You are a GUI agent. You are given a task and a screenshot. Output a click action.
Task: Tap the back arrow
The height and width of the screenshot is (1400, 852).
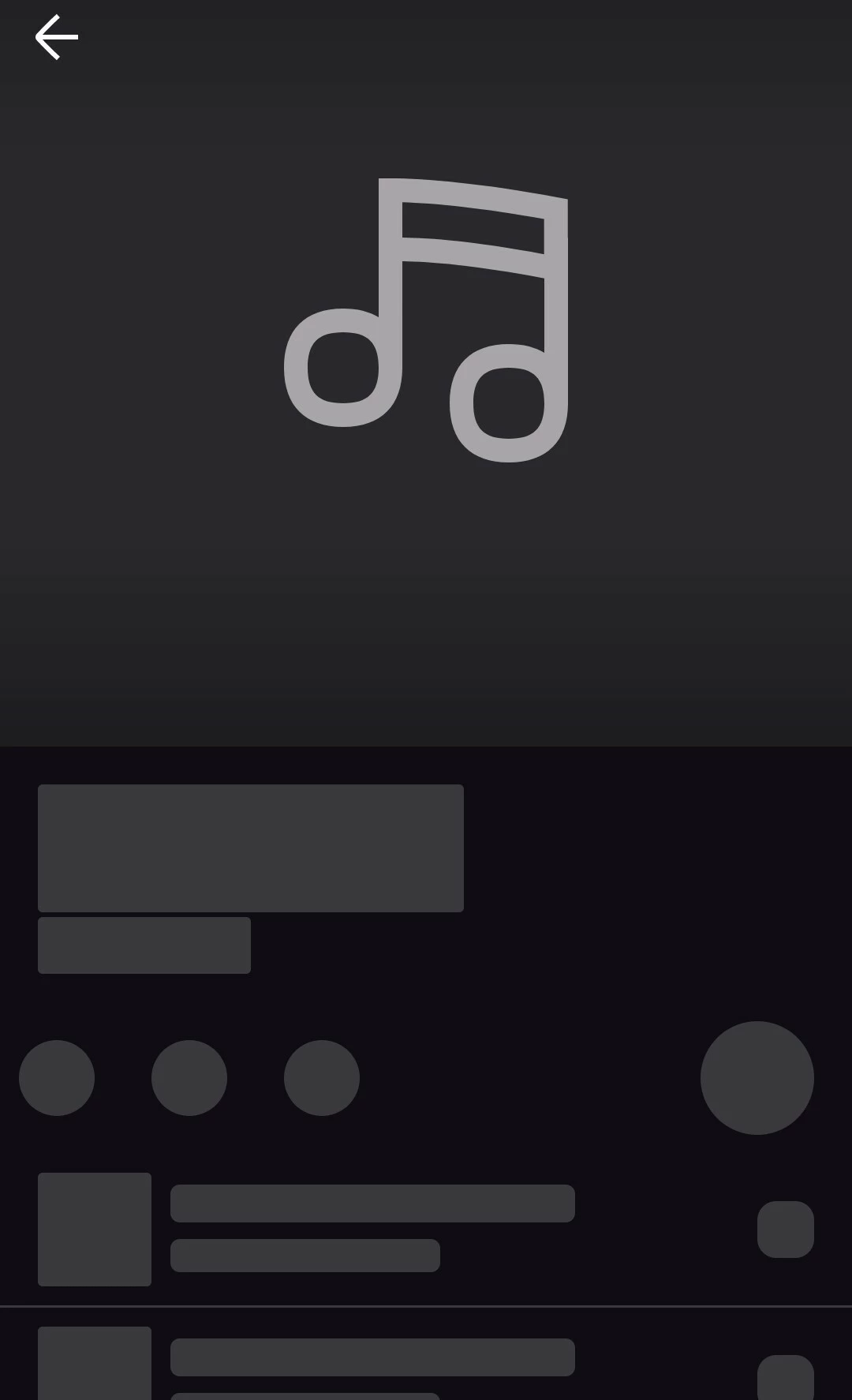(56, 37)
